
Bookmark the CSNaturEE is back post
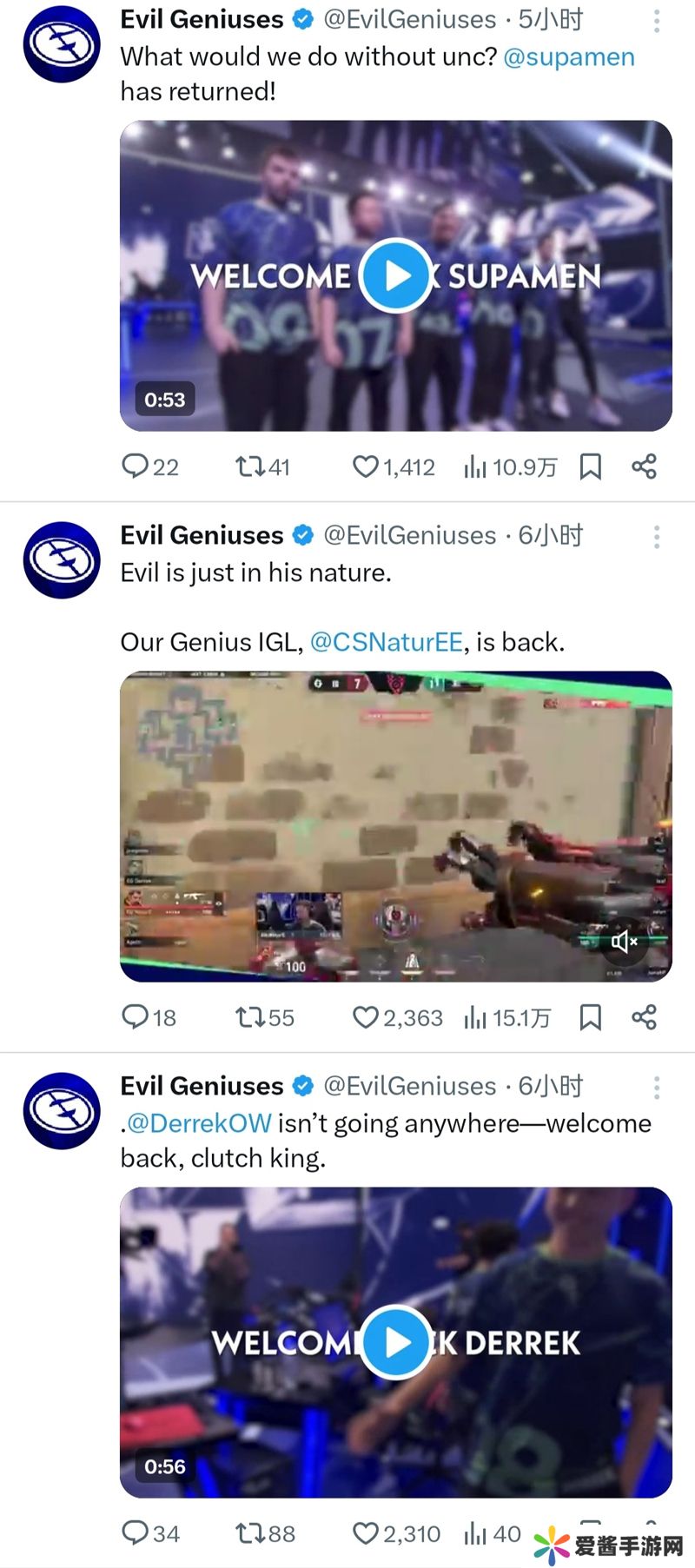click(591, 1017)
